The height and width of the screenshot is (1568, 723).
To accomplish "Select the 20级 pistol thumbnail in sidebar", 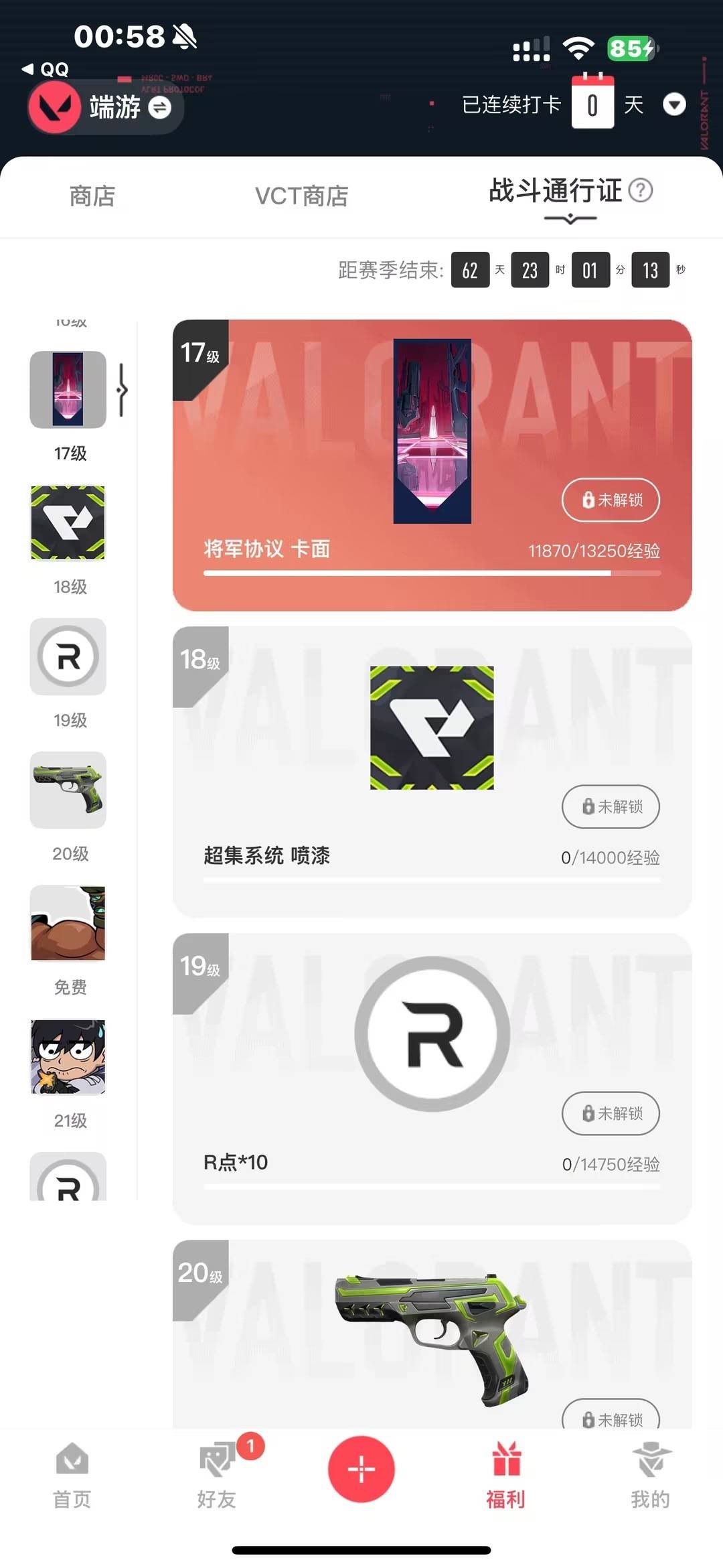I will [67, 790].
